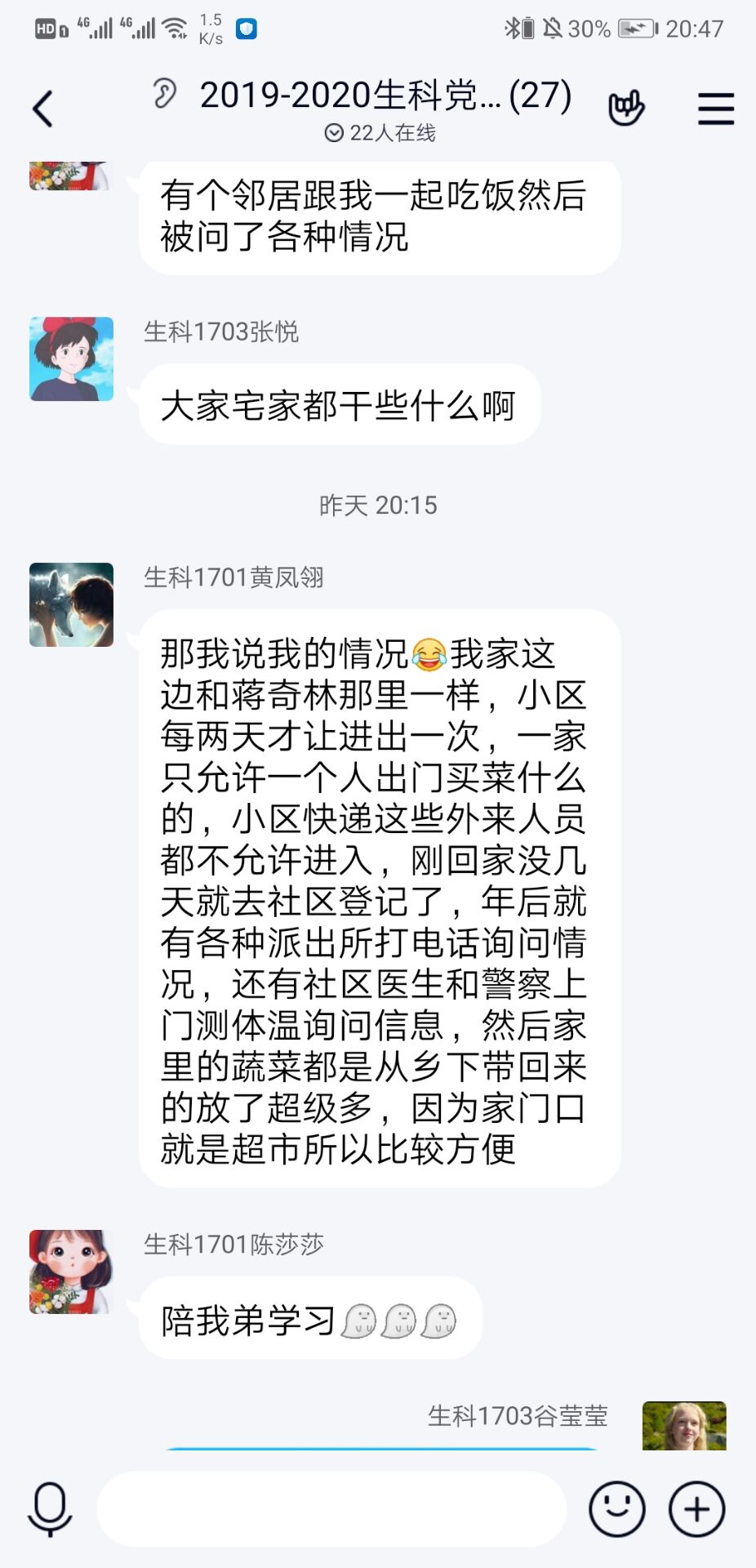Open 谷莹莹's profile avatar

pos(683,1426)
